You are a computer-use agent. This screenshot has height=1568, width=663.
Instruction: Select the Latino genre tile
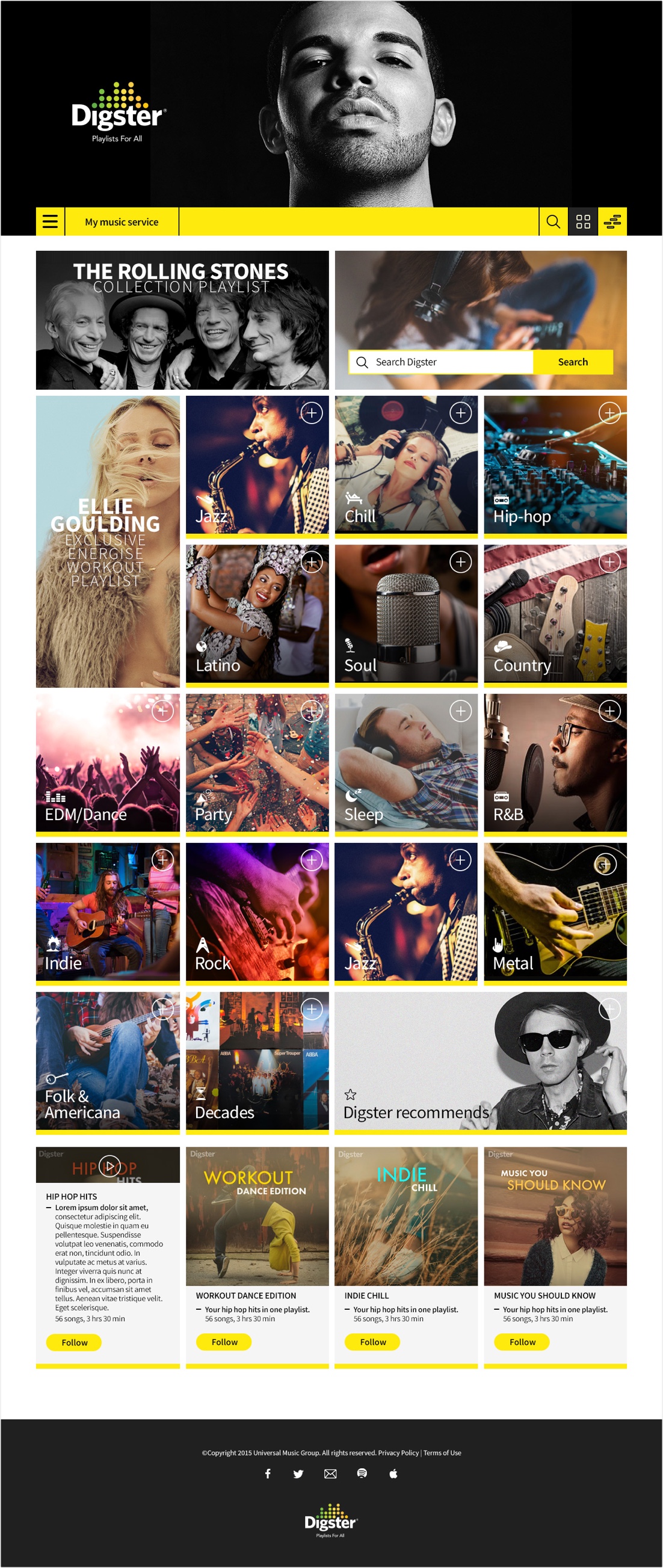pos(256,615)
